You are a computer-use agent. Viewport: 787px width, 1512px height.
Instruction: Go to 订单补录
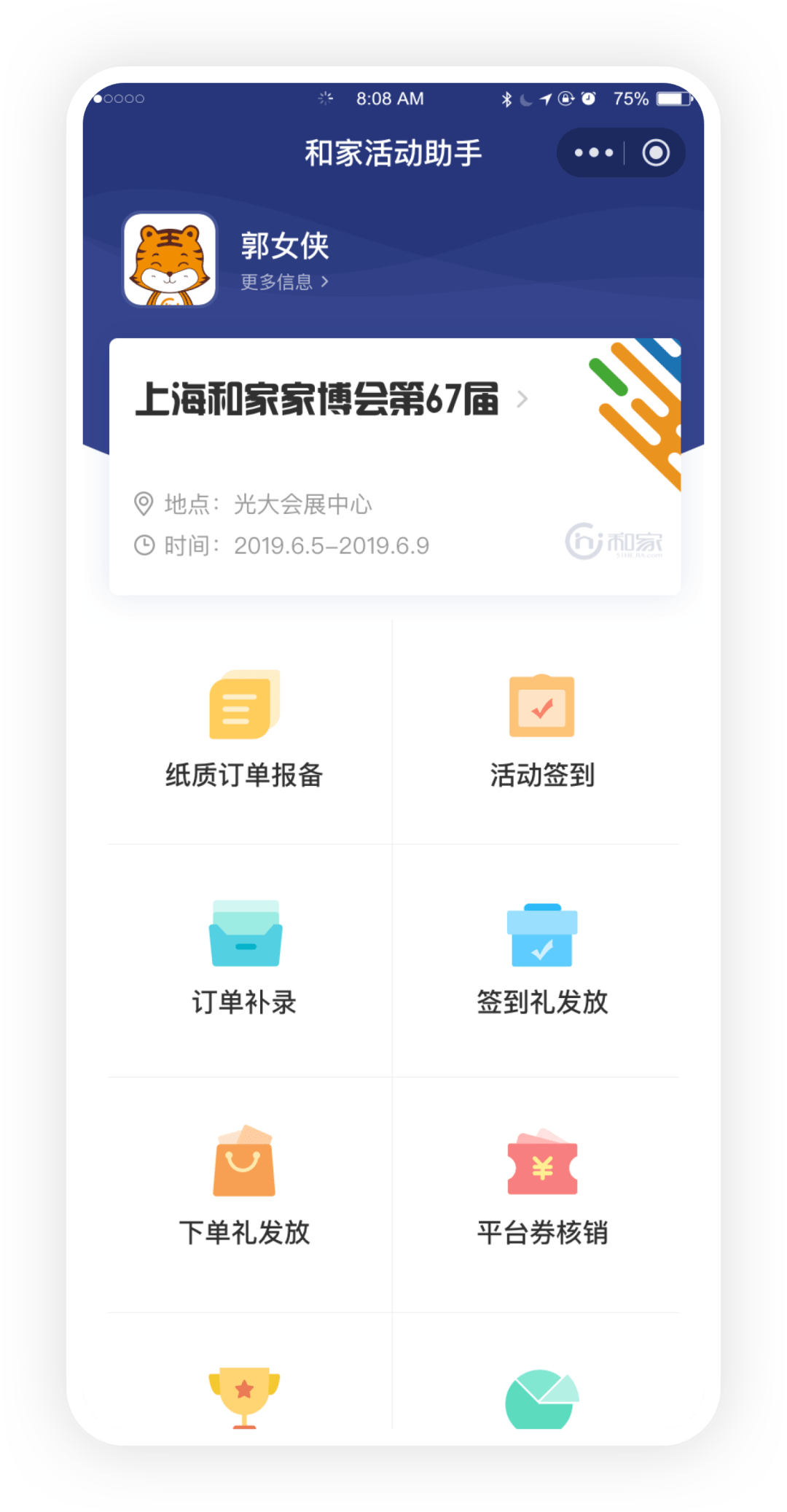[244, 959]
